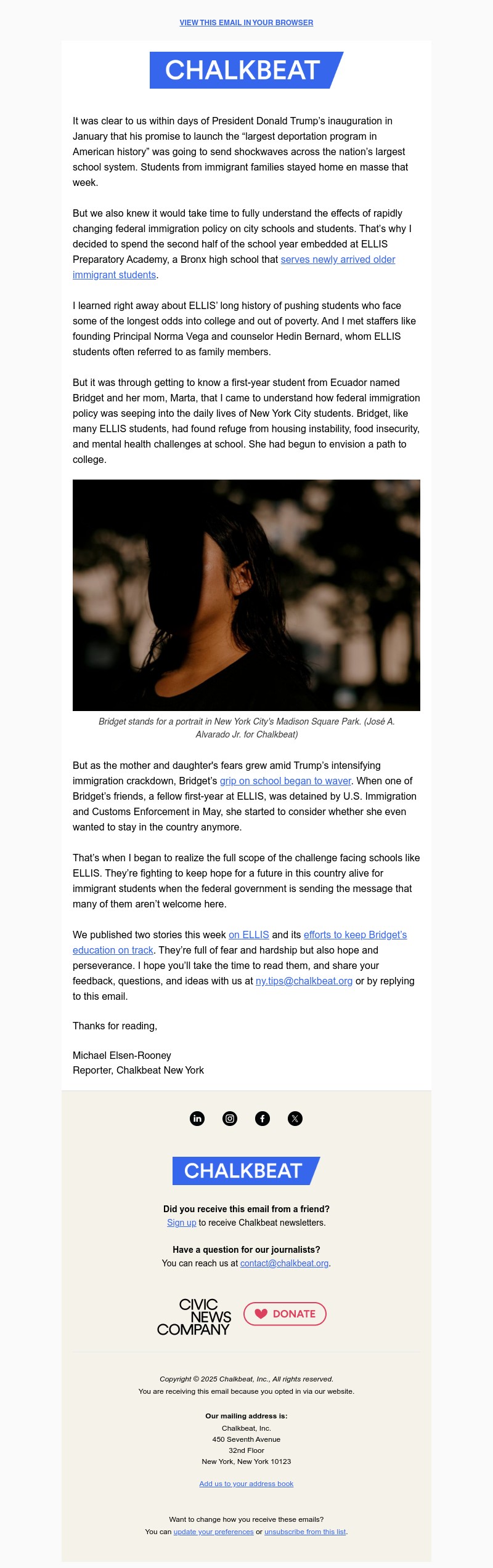Select 'Add us to your address book'
493x1568 pixels.
pos(246,1484)
